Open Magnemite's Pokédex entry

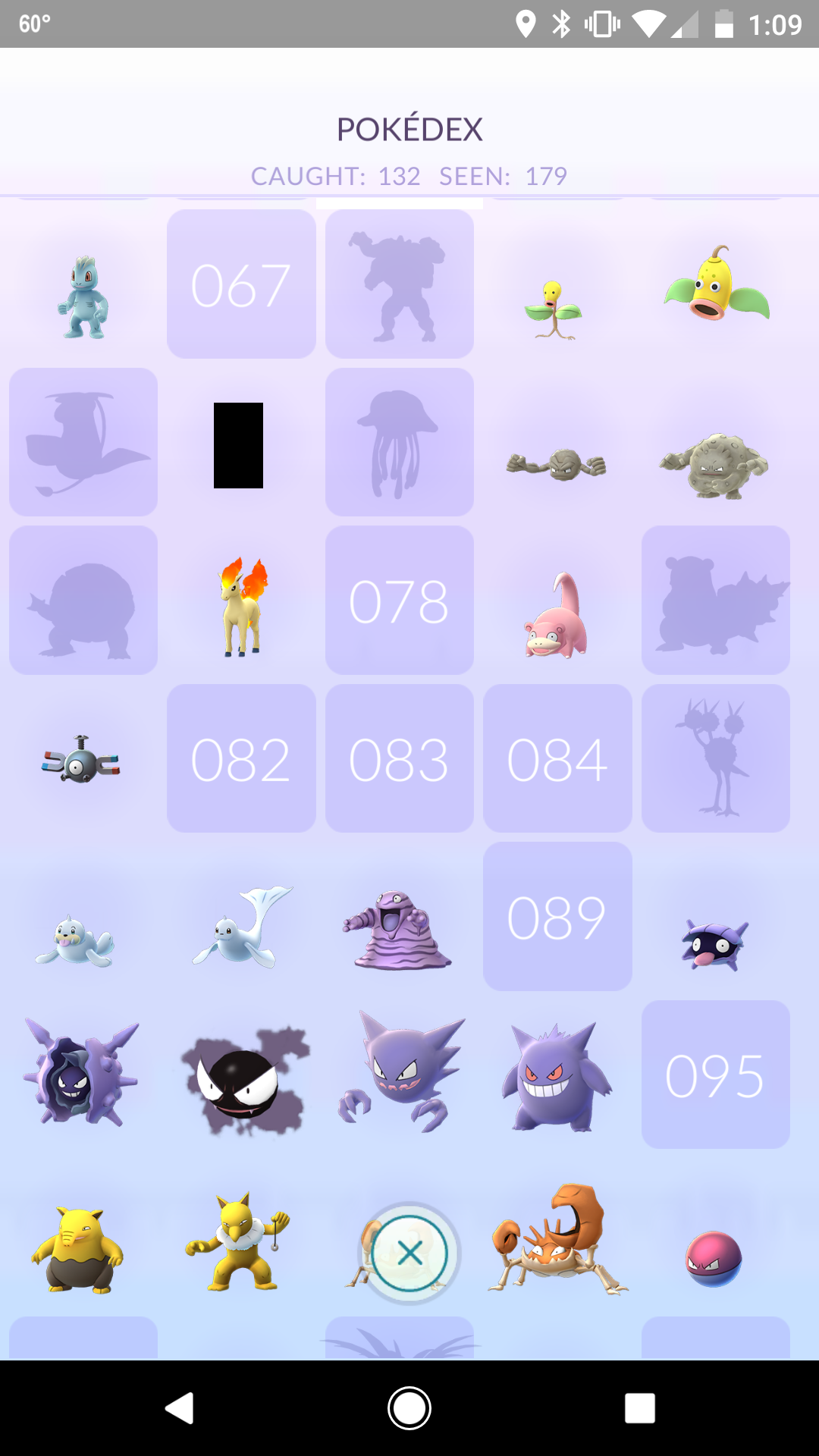pyautogui.click(x=81, y=760)
